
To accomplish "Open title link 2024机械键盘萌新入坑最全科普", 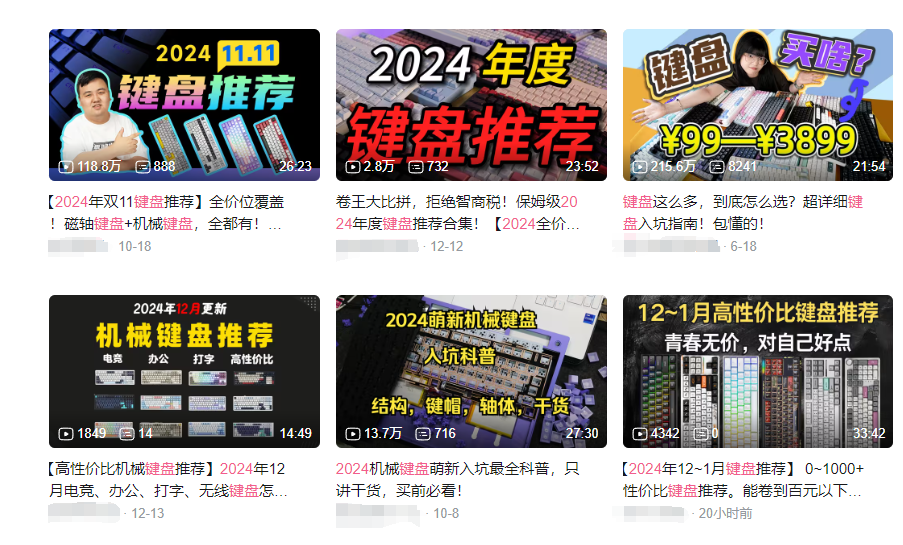I will 456,468.
